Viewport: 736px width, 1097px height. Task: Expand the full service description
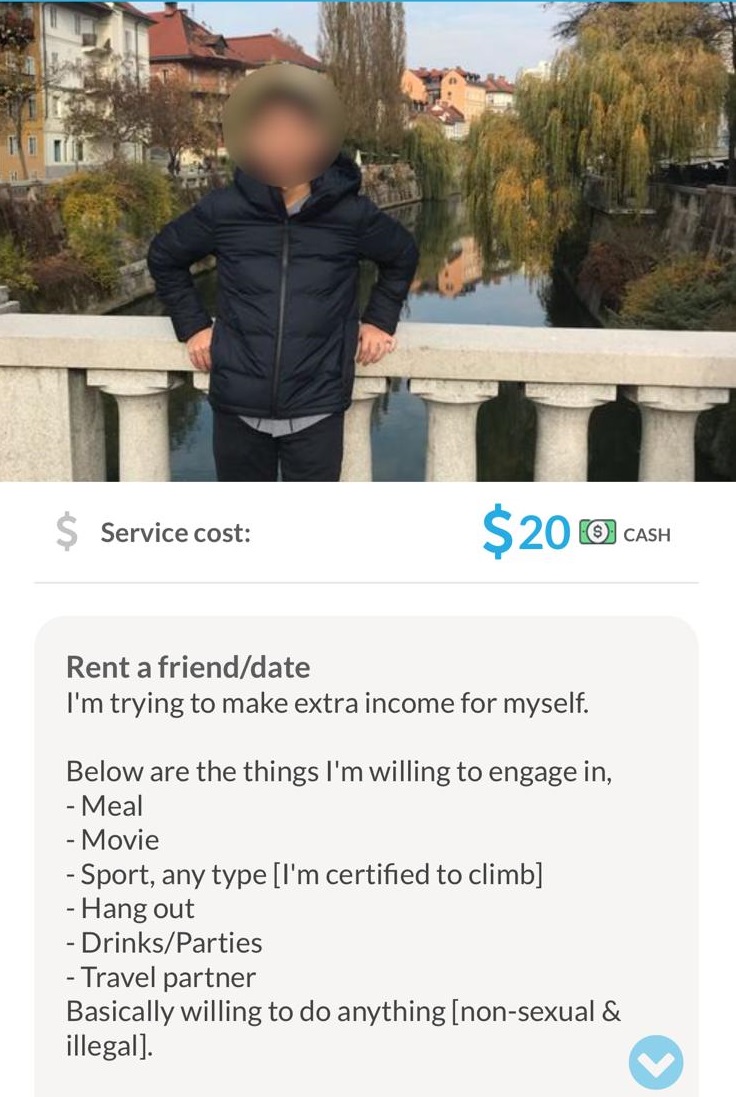(656, 1062)
